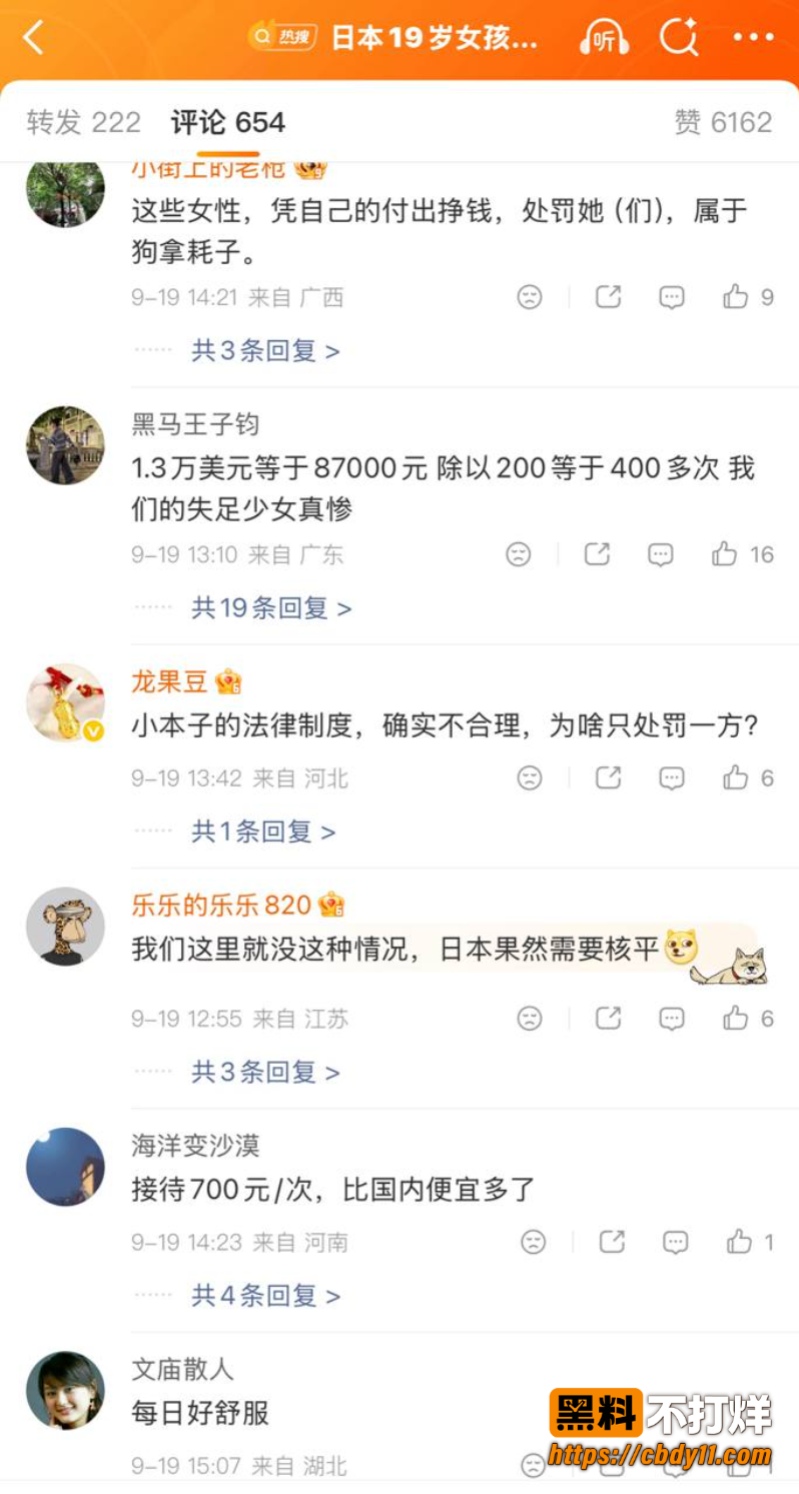Image resolution: width=799 pixels, height=1494 pixels.
Task: Like 乐乐的乐乐820's comment
Action: [748, 1018]
